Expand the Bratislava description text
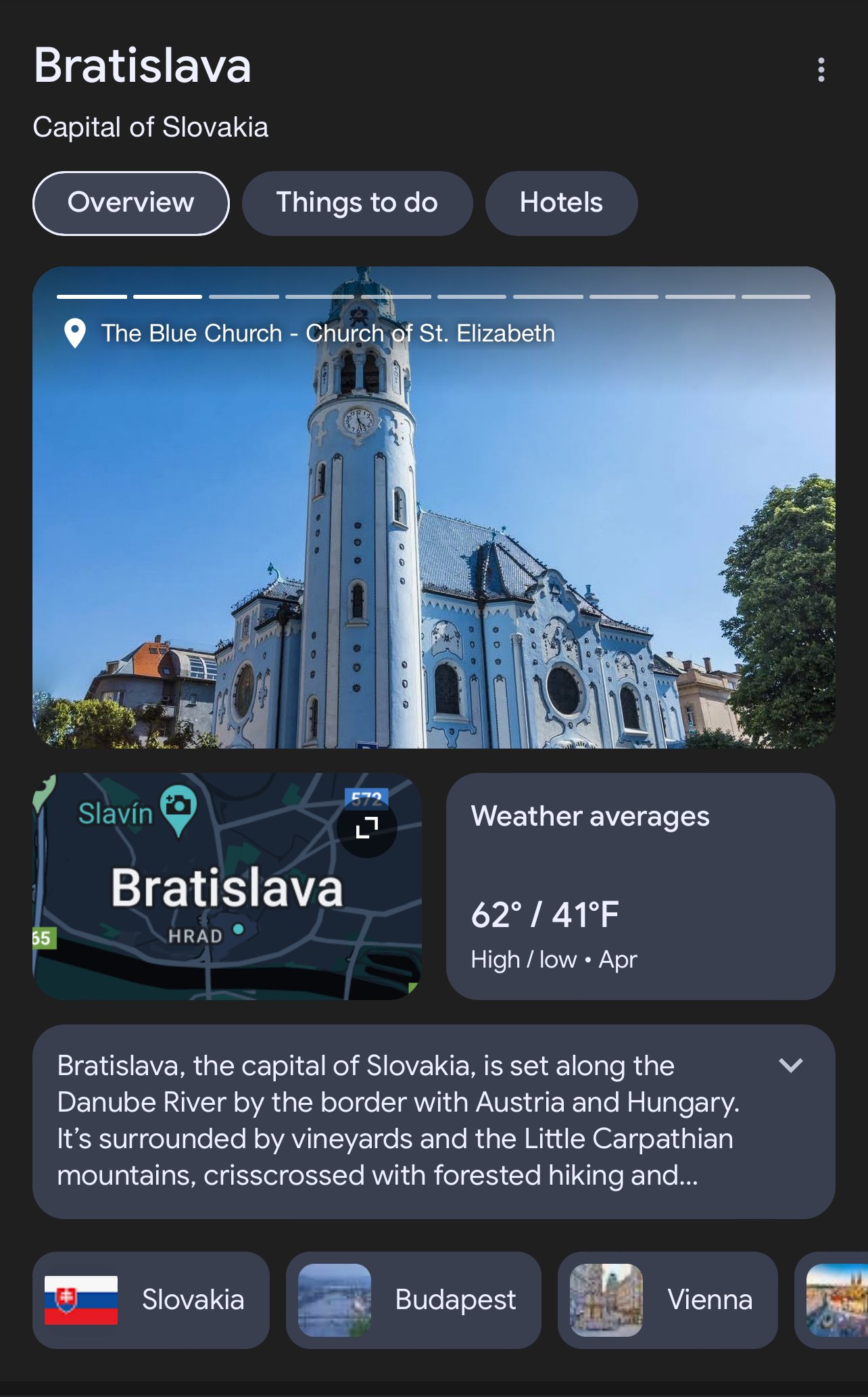 [790, 1066]
